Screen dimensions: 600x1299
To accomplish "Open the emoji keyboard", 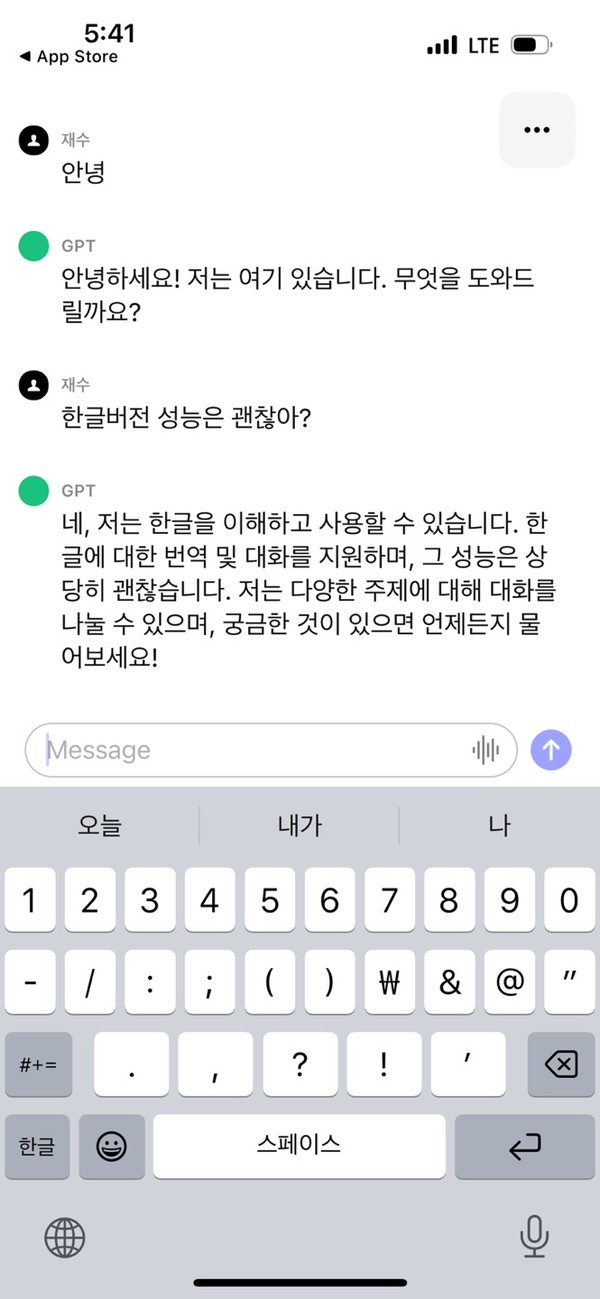I will pyautogui.click(x=112, y=1146).
